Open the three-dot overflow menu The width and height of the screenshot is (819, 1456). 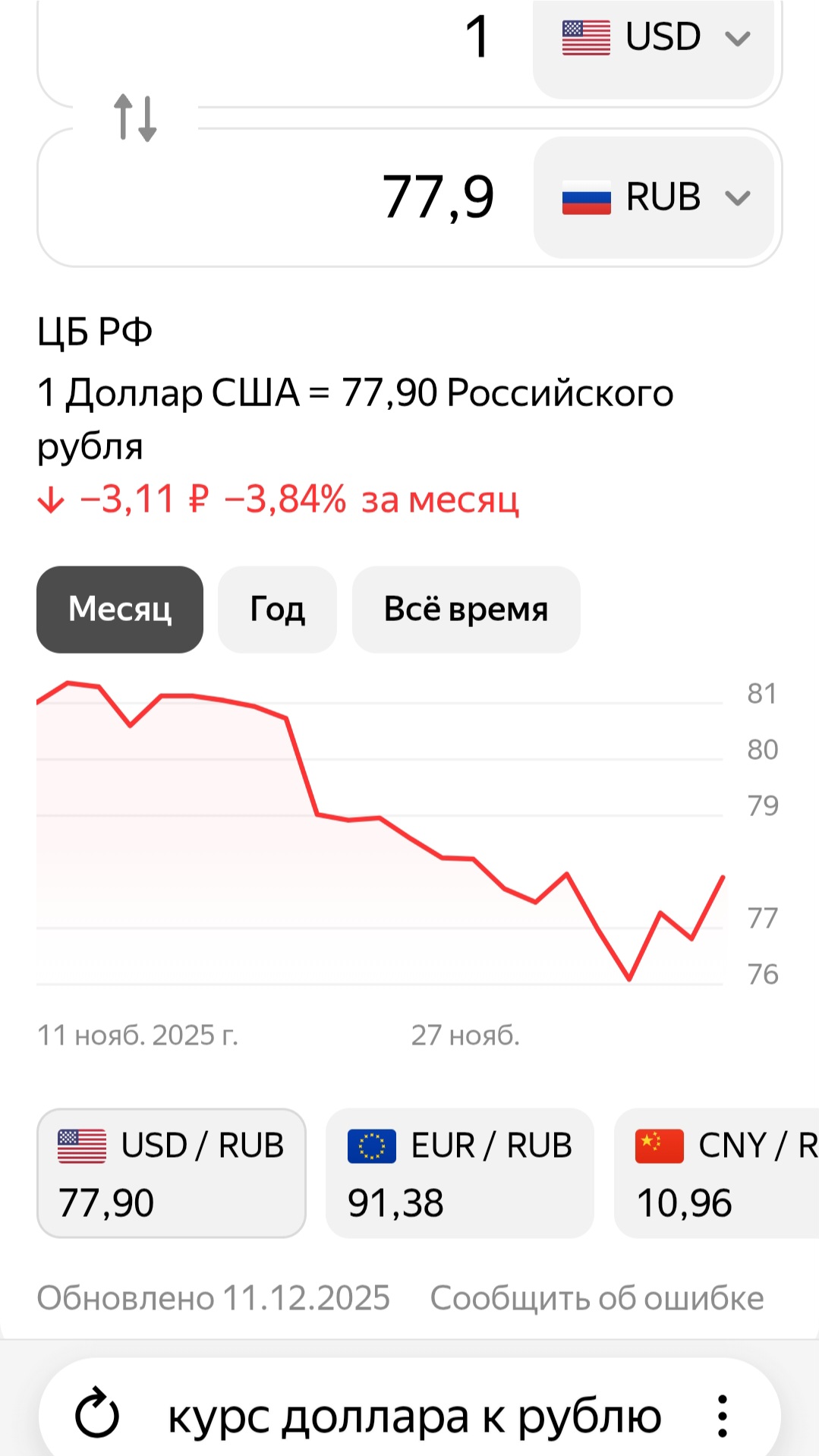(x=723, y=1416)
